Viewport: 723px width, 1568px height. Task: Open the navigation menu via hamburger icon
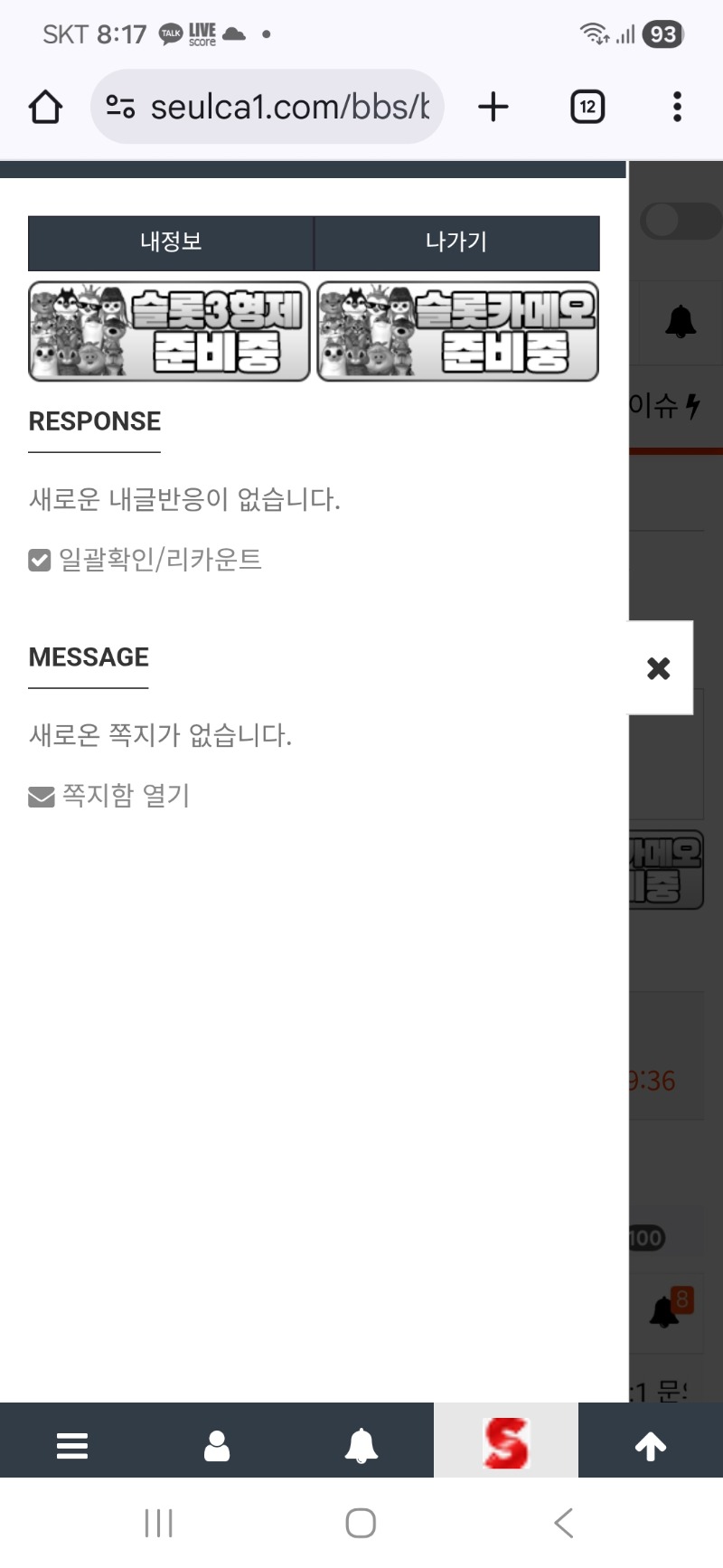72,1445
